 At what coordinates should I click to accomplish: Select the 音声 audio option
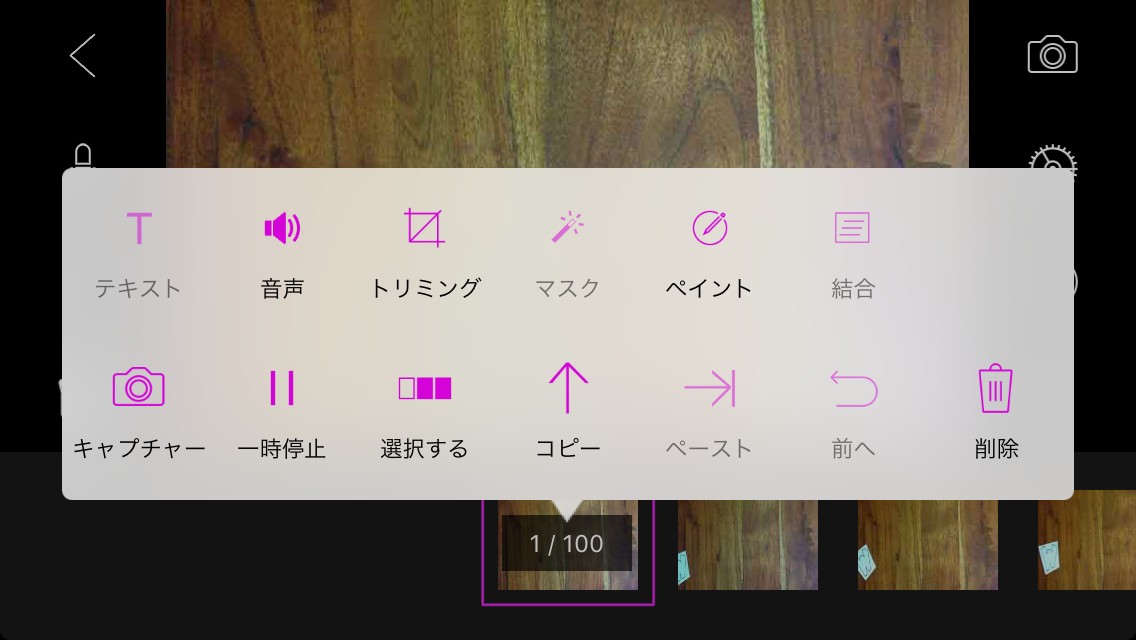click(282, 254)
